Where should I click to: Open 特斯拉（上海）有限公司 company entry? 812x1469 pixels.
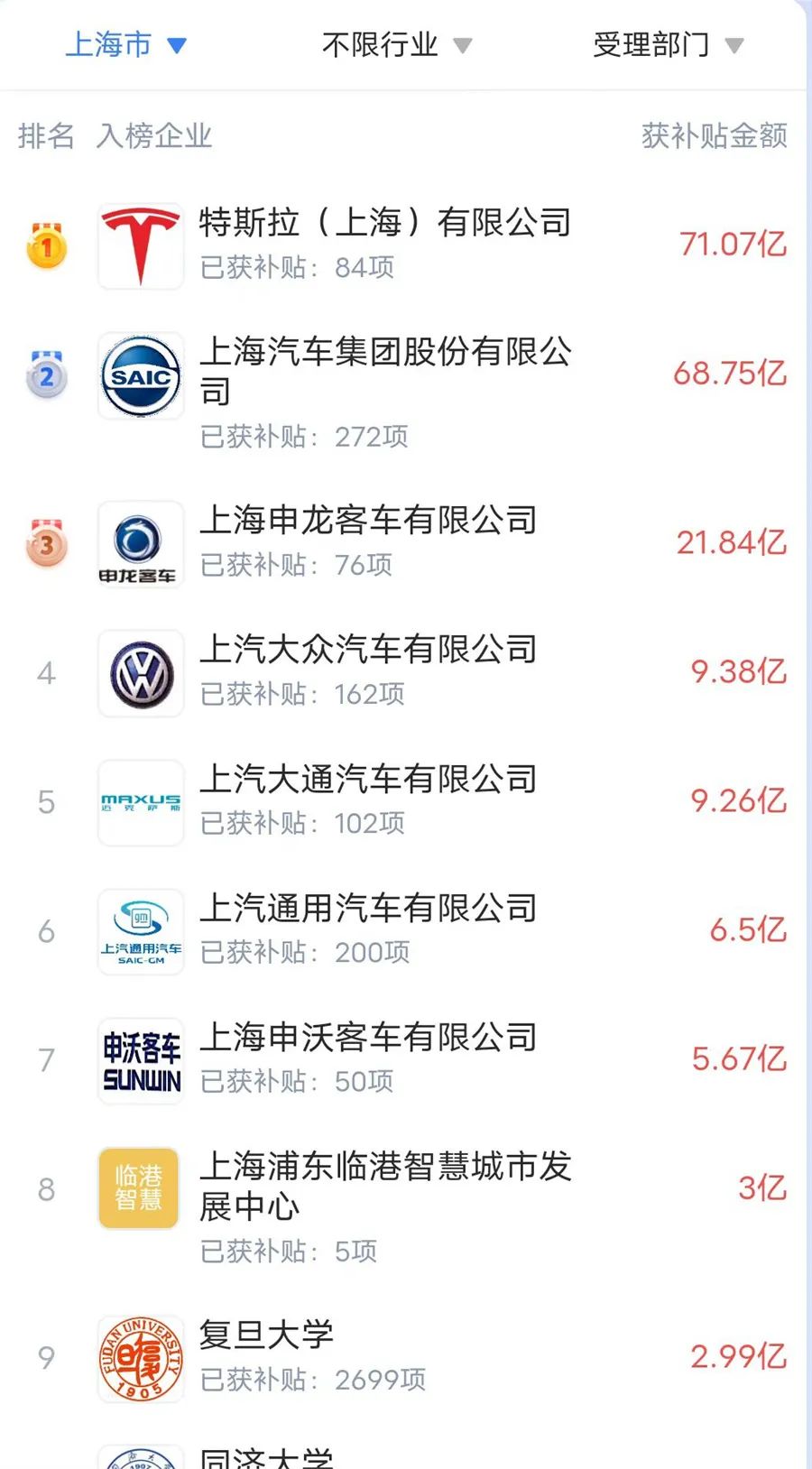pos(385,223)
